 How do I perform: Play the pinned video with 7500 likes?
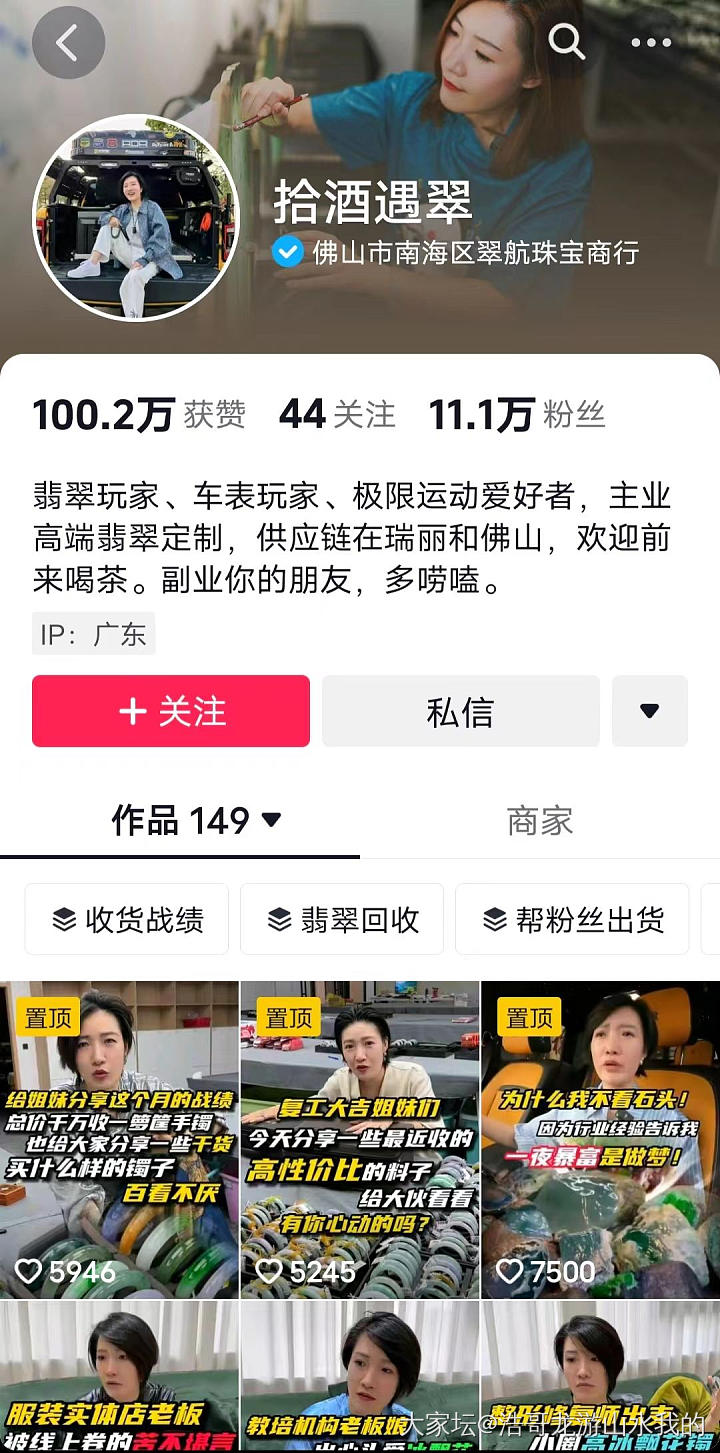click(x=600, y=1139)
